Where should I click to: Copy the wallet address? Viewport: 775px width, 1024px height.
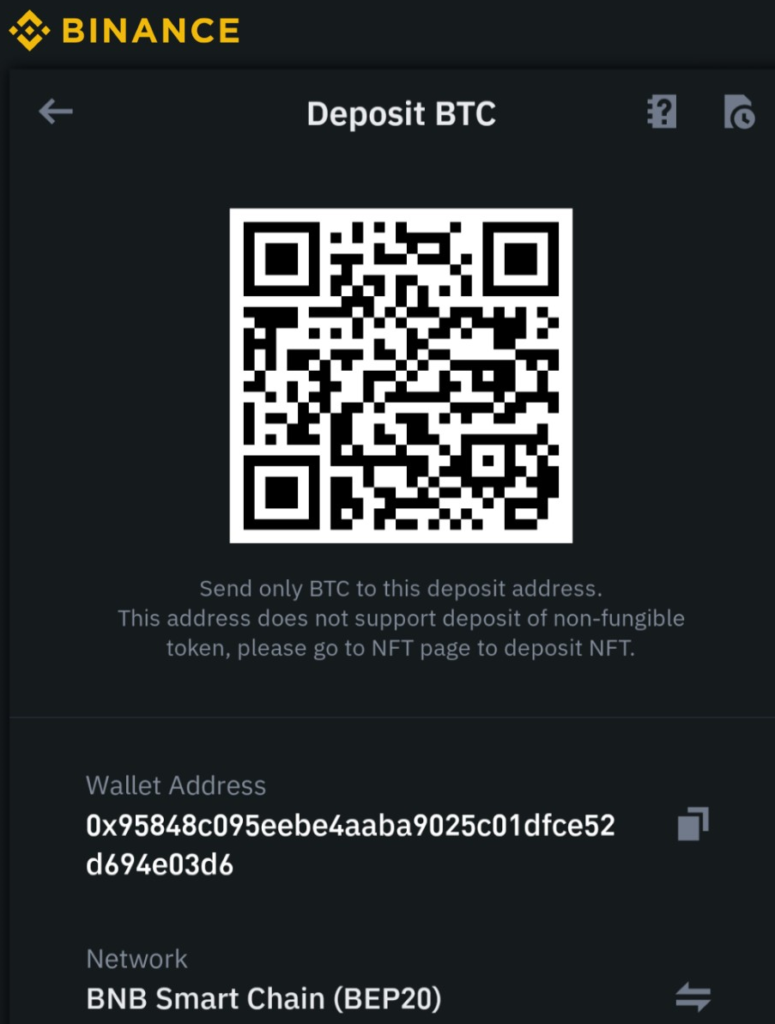tap(692, 825)
